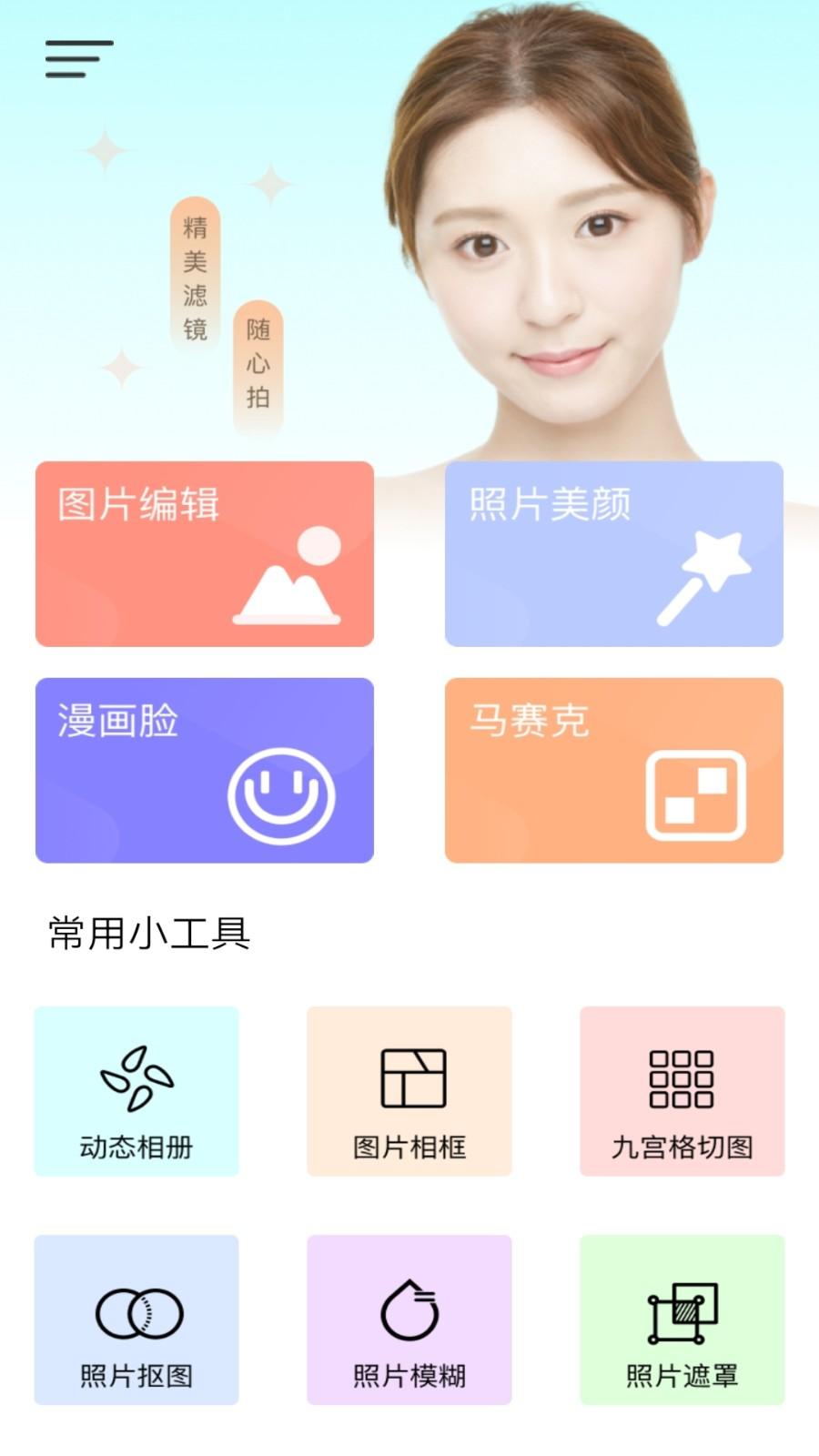Viewport: 819px width, 1456px height.
Task: Start the 照片抠图 tool
Action: click(136, 1319)
